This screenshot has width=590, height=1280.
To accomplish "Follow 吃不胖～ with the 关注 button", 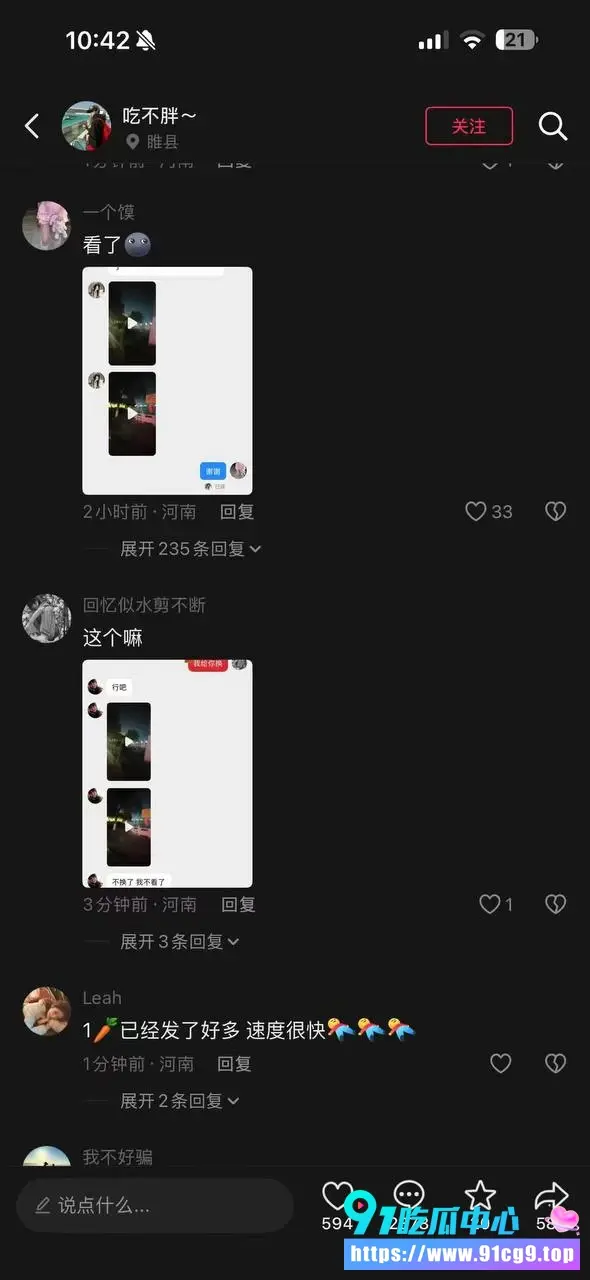I will pyautogui.click(x=469, y=126).
